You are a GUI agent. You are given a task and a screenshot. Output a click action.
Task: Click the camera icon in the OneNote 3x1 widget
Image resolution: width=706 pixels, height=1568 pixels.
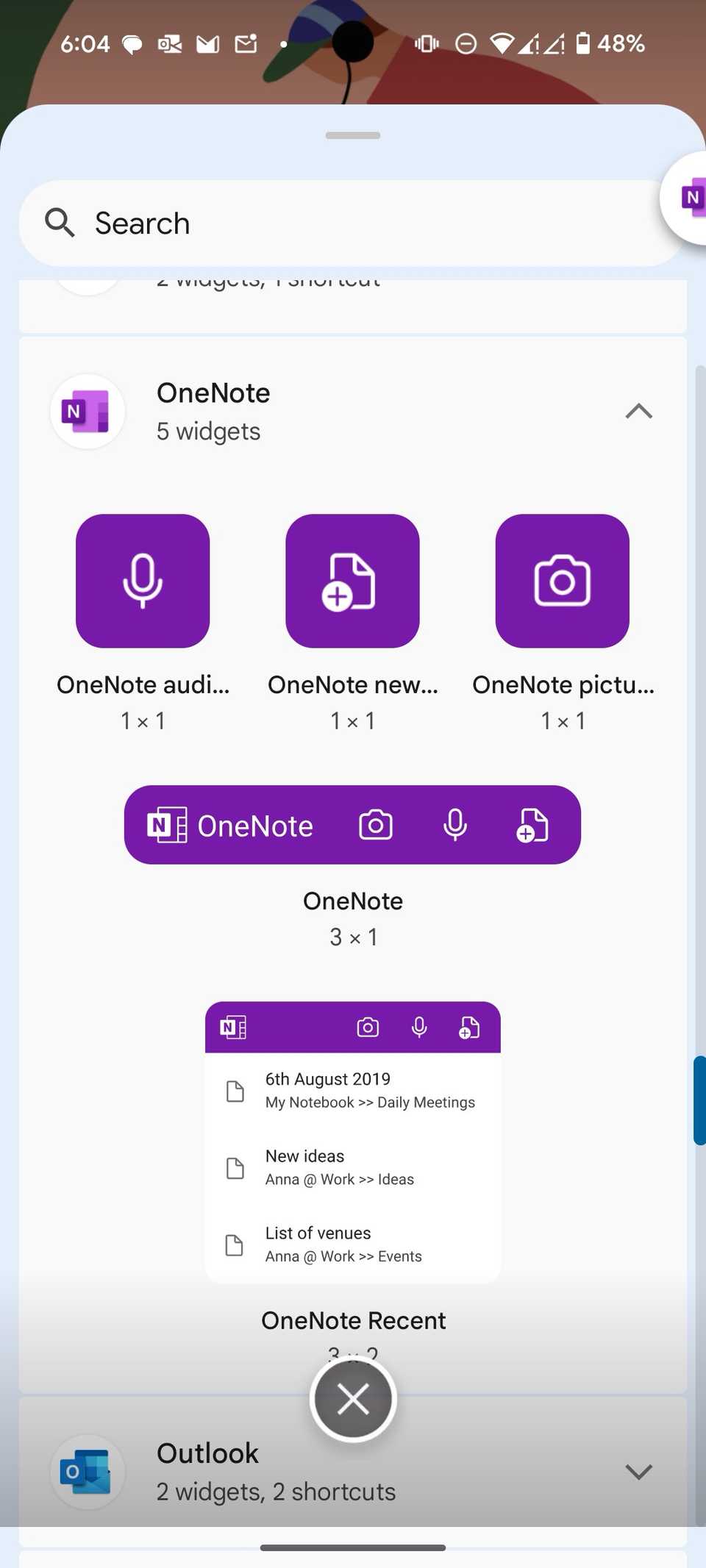click(x=376, y=825)
